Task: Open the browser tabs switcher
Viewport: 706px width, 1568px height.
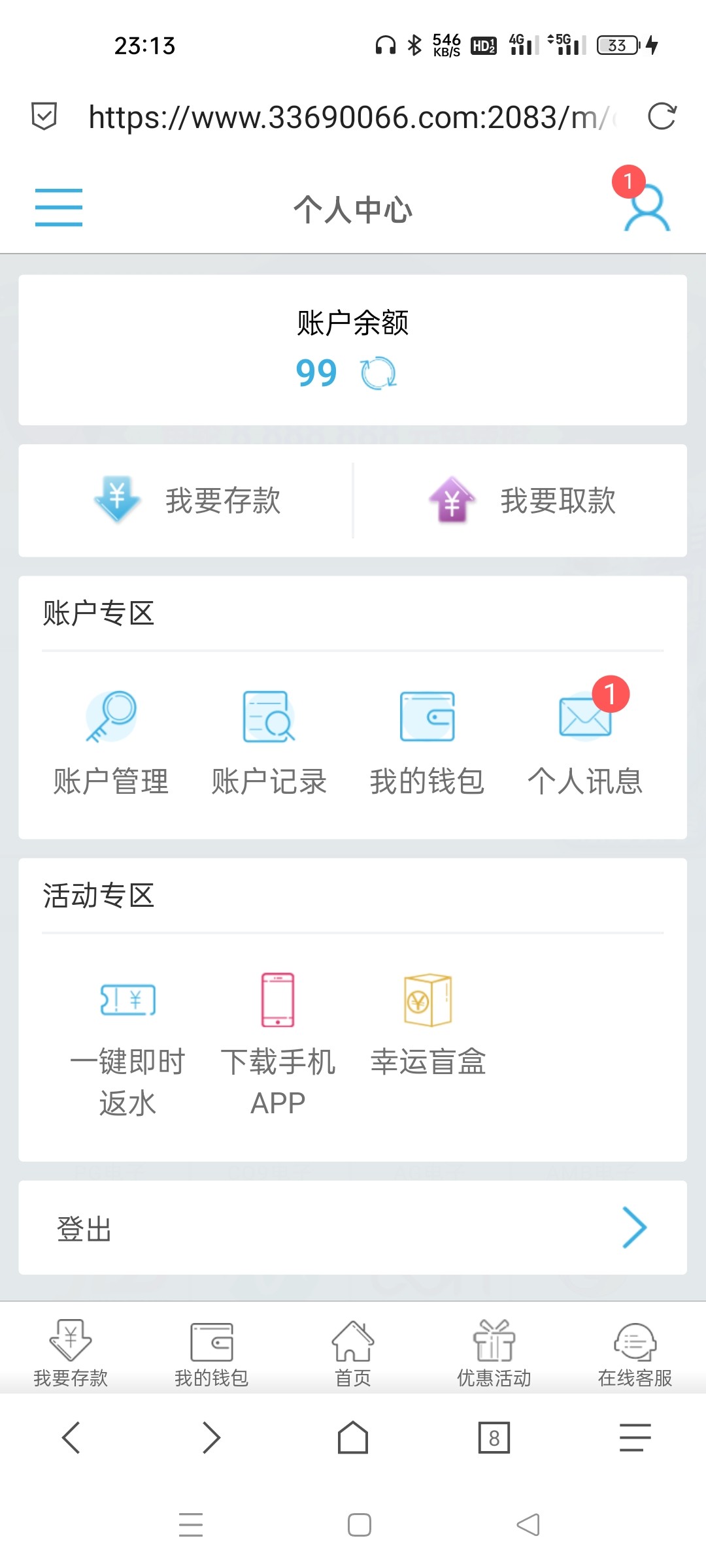Action: 494,1437
